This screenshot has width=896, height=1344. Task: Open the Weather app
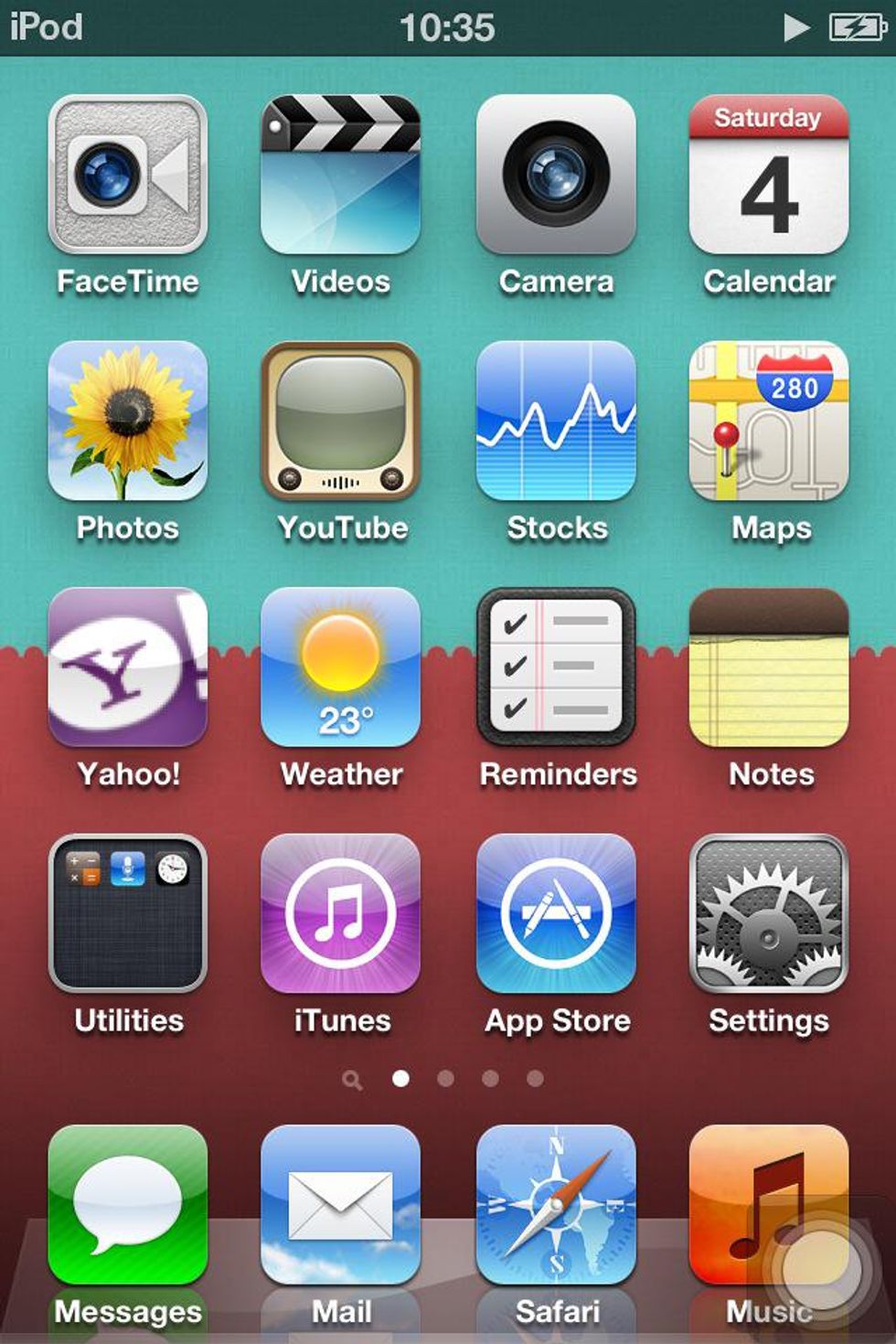(x=340, y=667)
